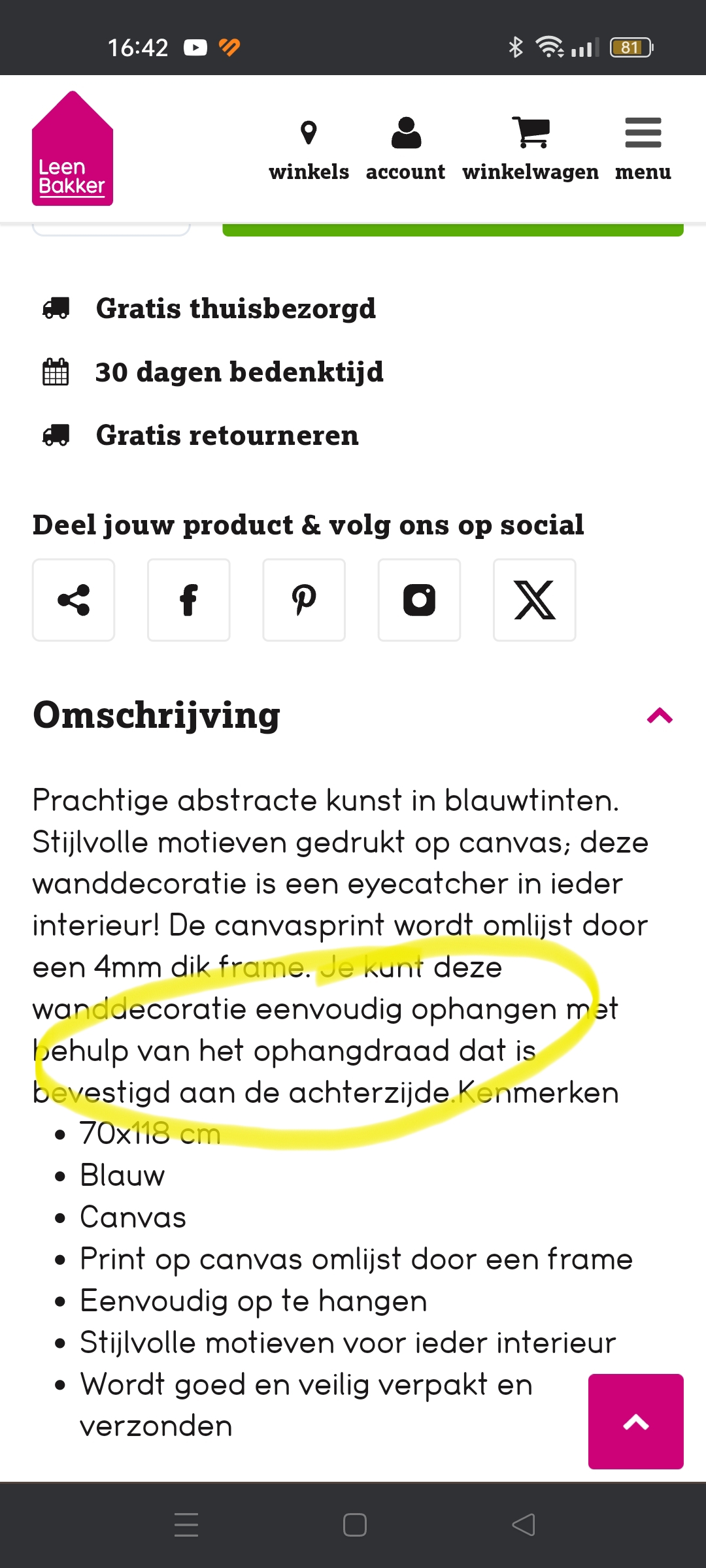Open the winkels store locator
Image resolution: width=706 pixels, height=1568 pixels.
tap(309, 150)
